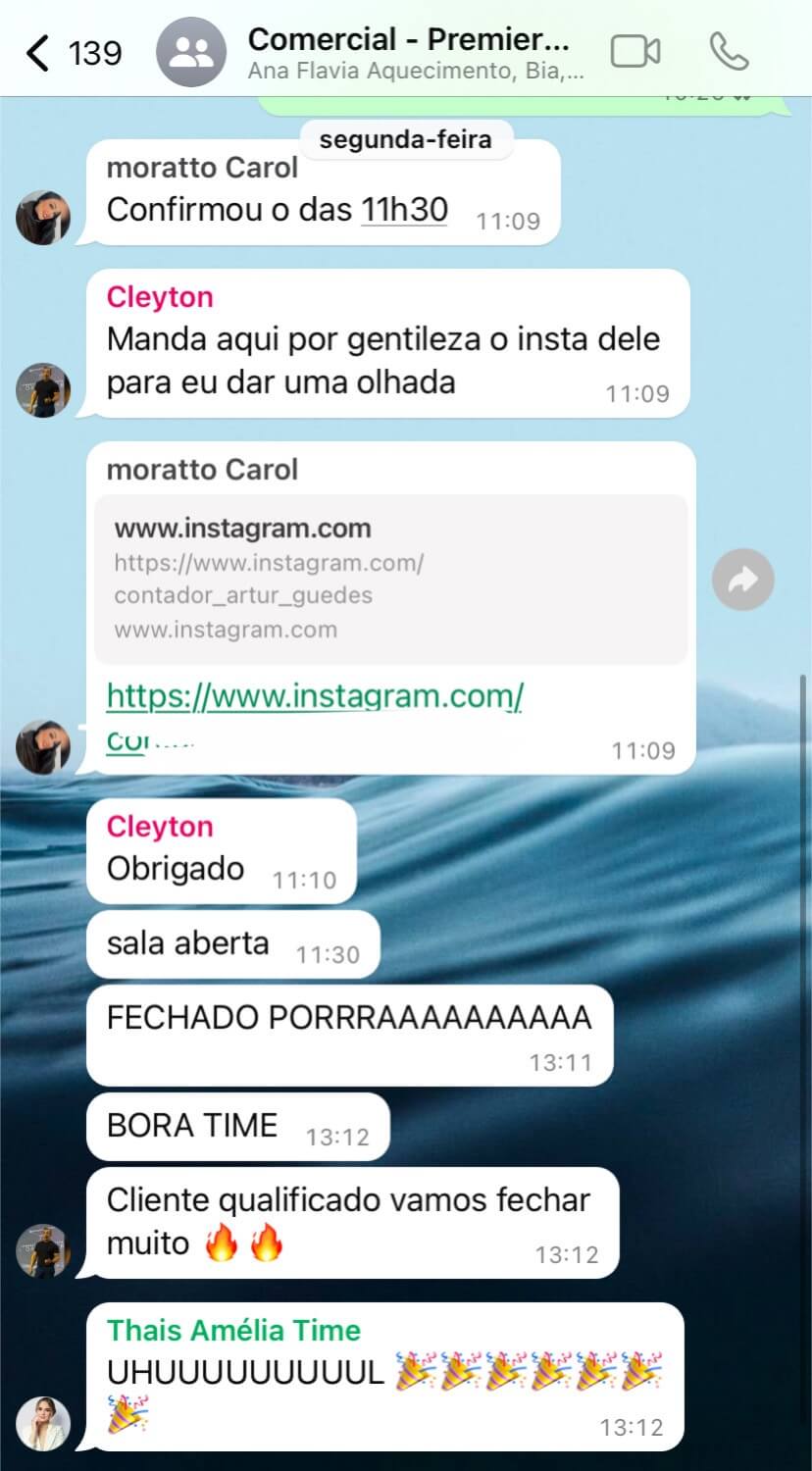Tap the underlined 11h30 time link
This screenshot has height=1471, width=812.
404,210
